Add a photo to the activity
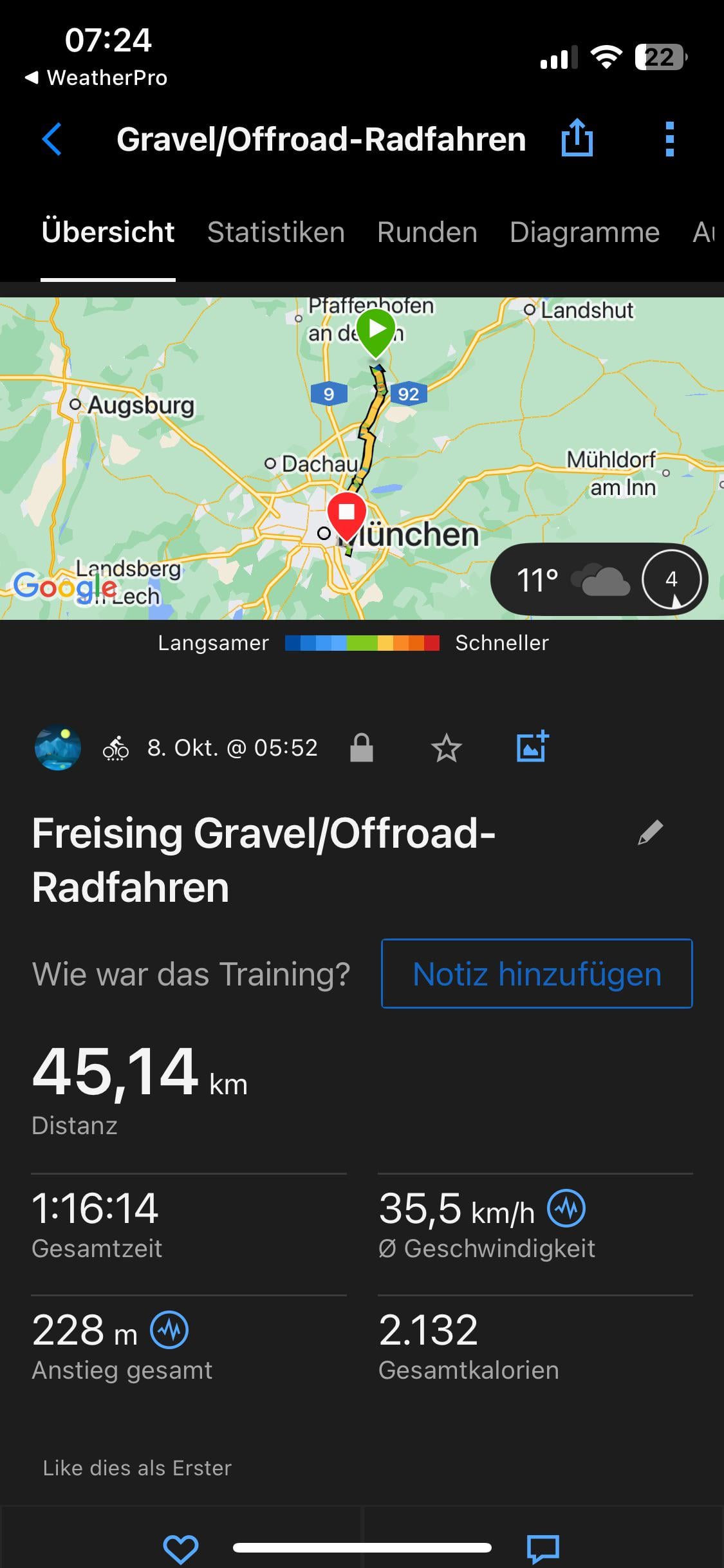This screenshot has width=724, height=1568. [532, 747]
